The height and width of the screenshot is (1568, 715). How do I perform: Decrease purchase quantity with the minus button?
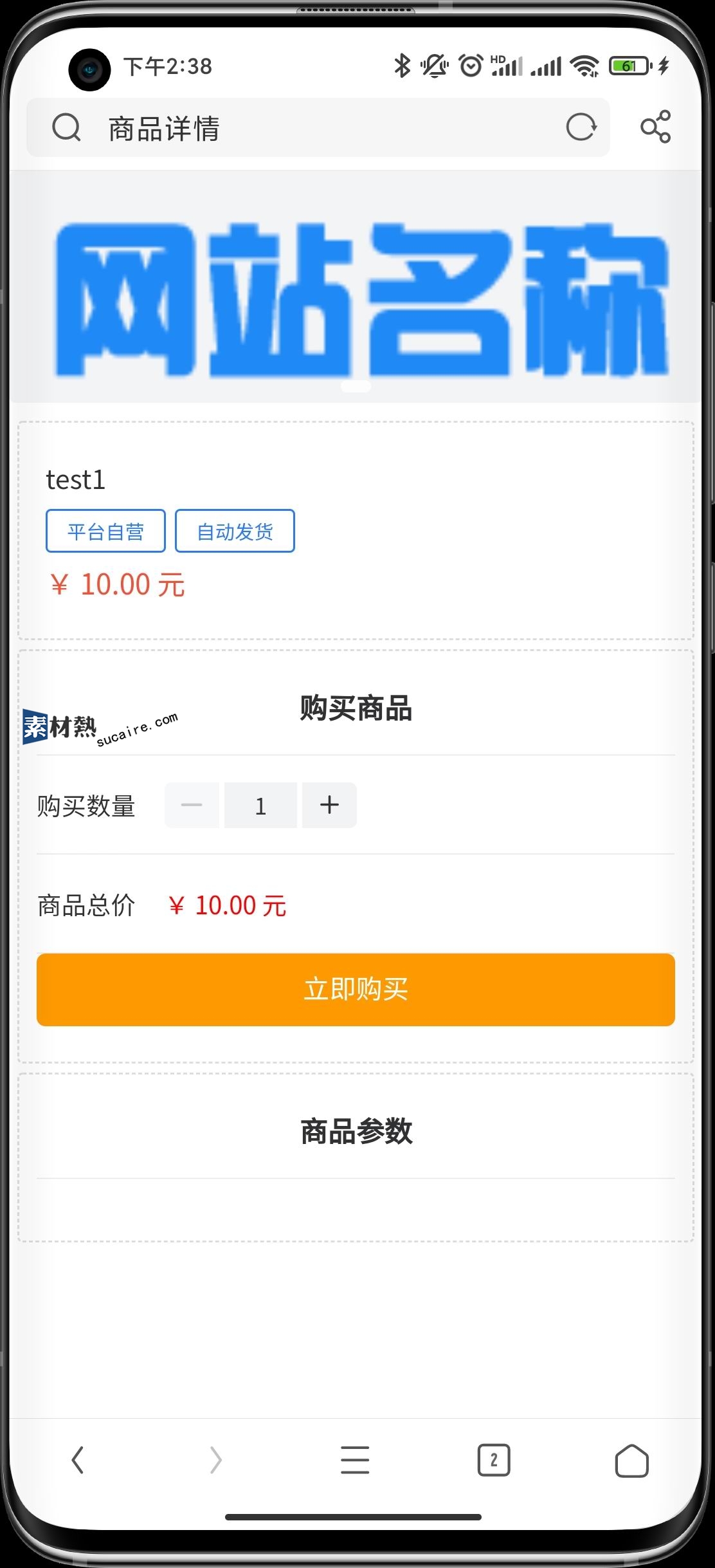(x=192, y=805)
